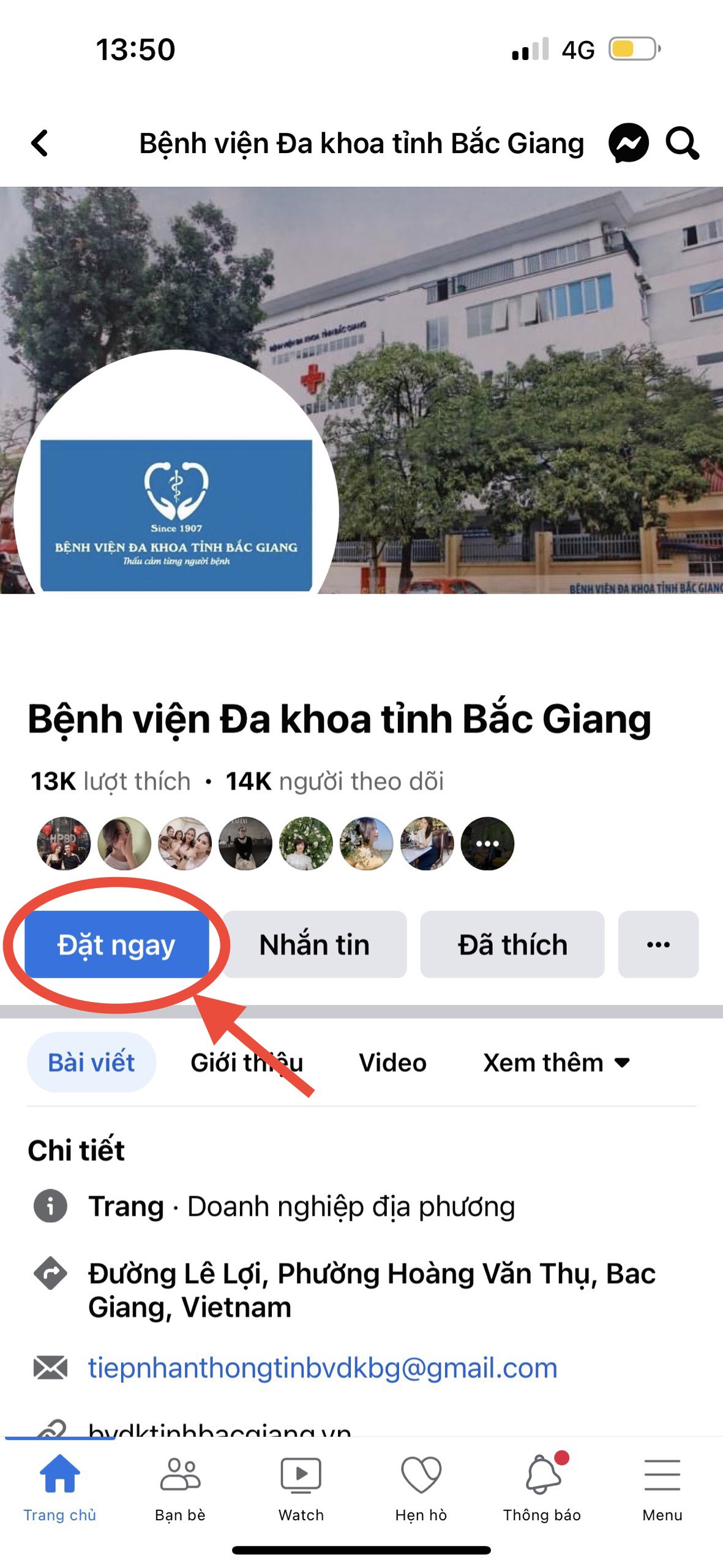This screenshot has height=1568, width=723.
Task: Check Thông báo notifications
Action: pyautogui.click(x=542, y=1486)
